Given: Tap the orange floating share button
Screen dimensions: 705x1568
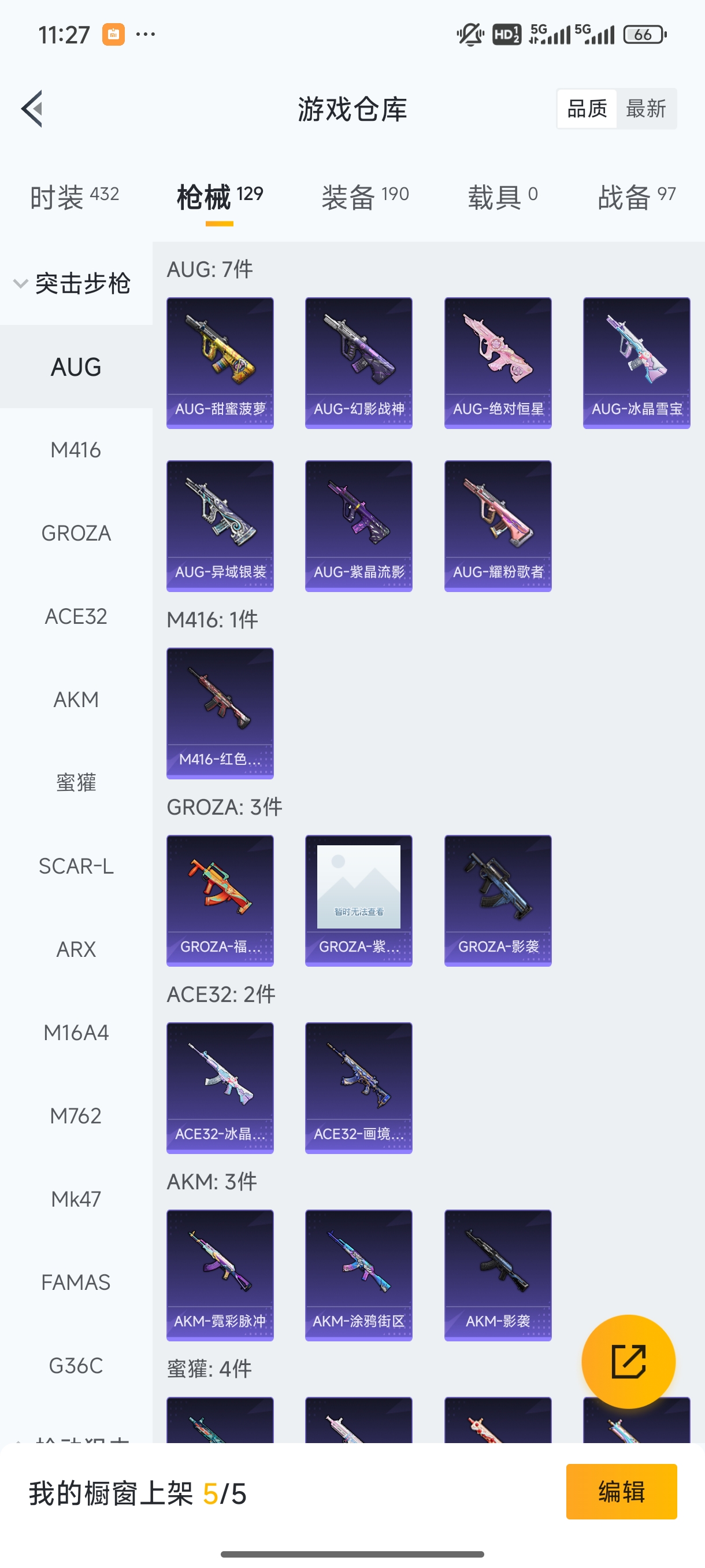Looking at the screenshot, I should [628, 1362].
